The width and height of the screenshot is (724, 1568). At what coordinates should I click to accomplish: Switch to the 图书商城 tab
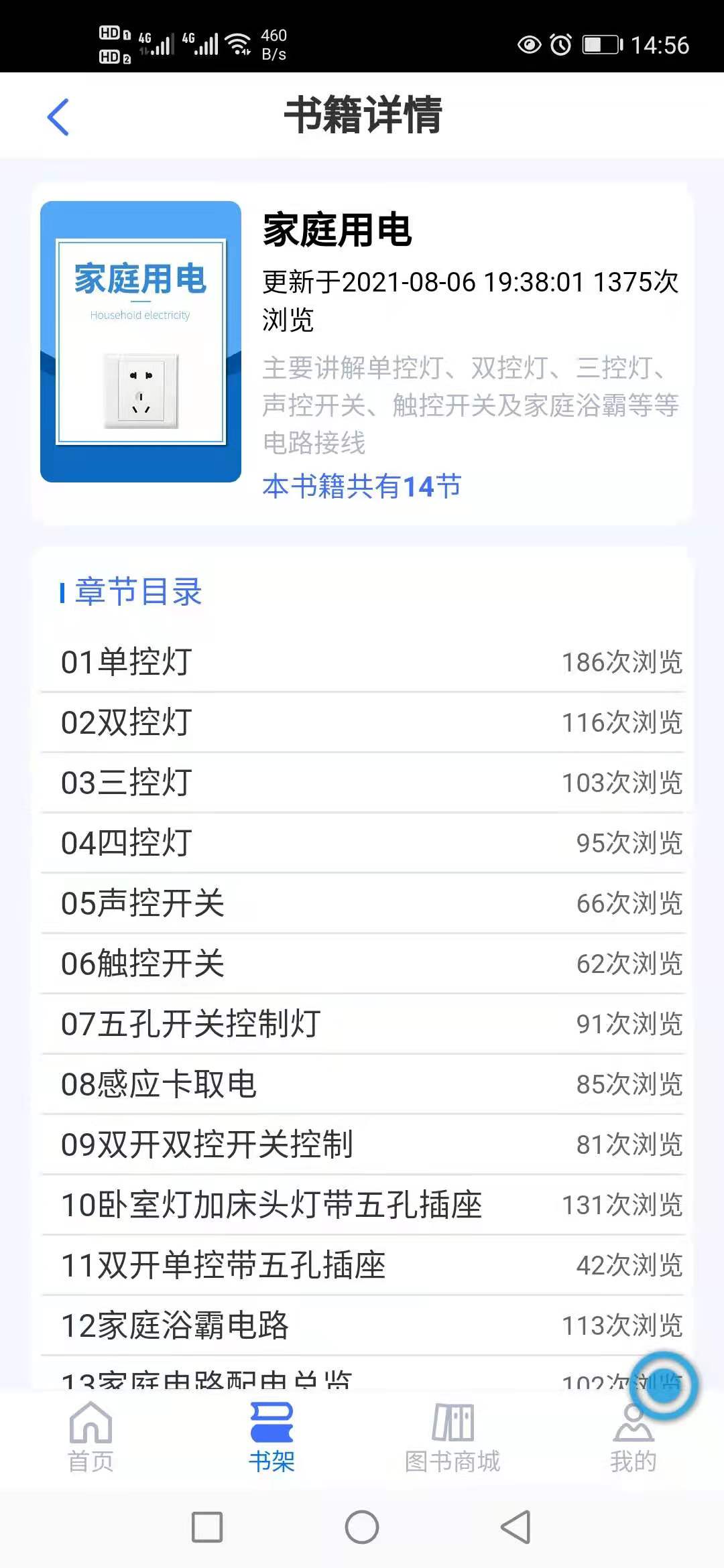click(x=452, y=1437)
